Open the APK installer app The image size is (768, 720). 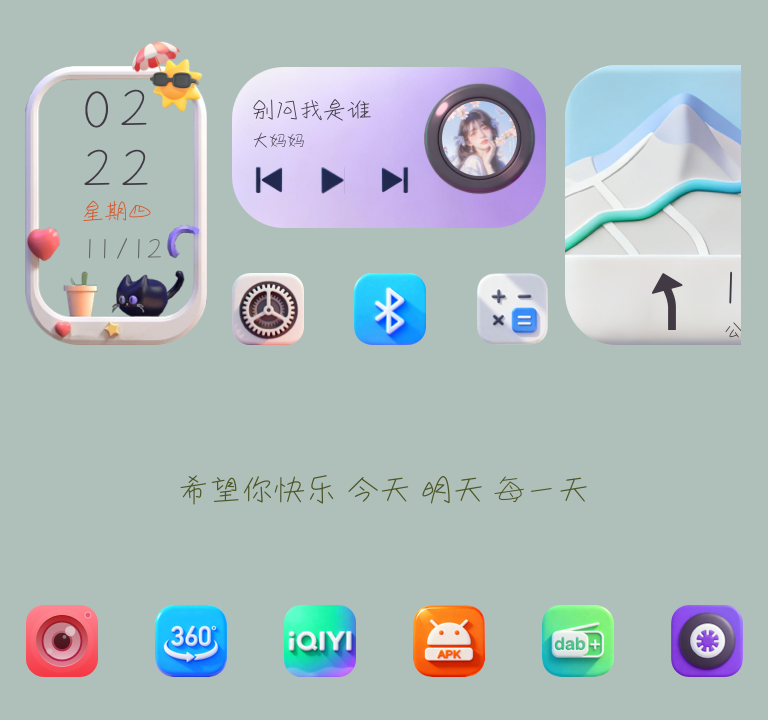click(x=449, y=641)
